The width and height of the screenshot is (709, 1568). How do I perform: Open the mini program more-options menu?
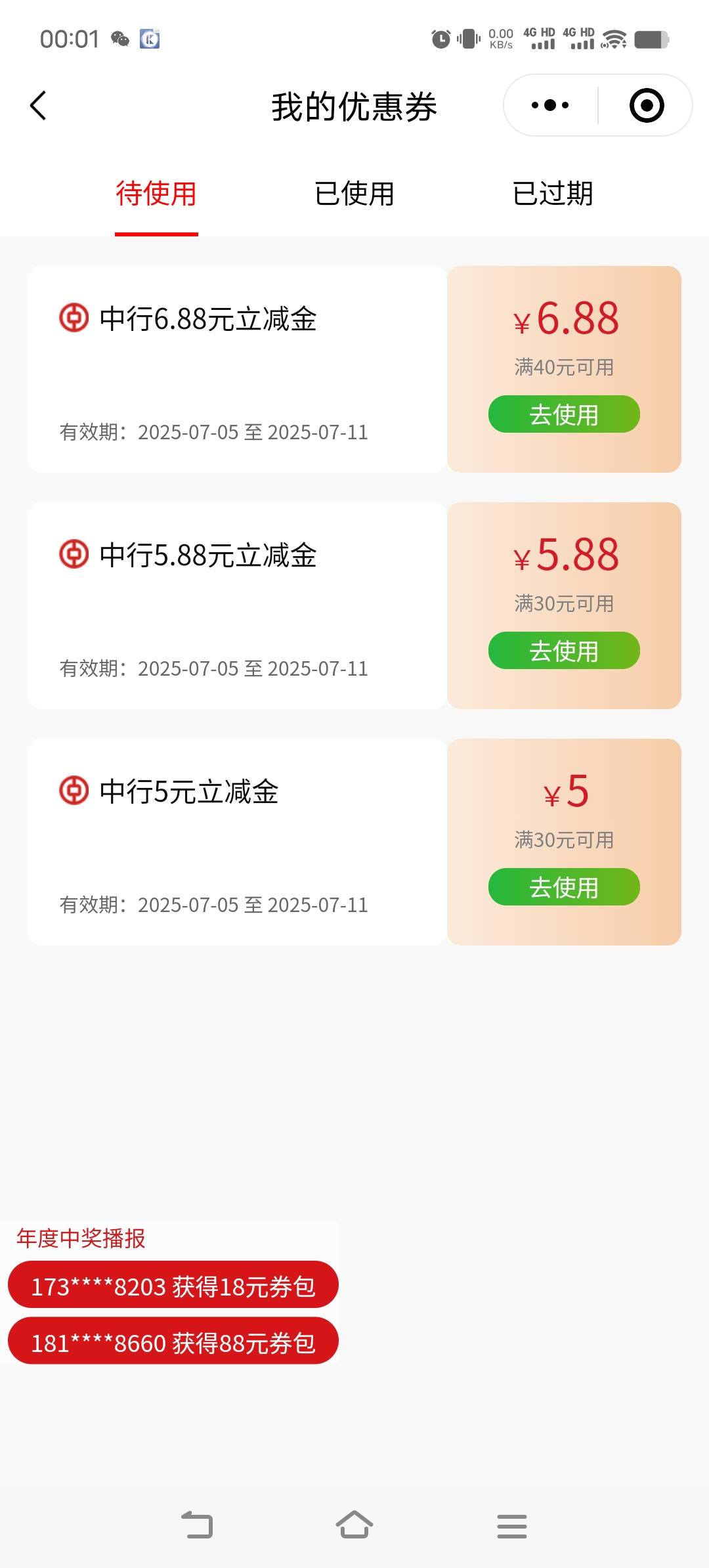tap(550, 105)
